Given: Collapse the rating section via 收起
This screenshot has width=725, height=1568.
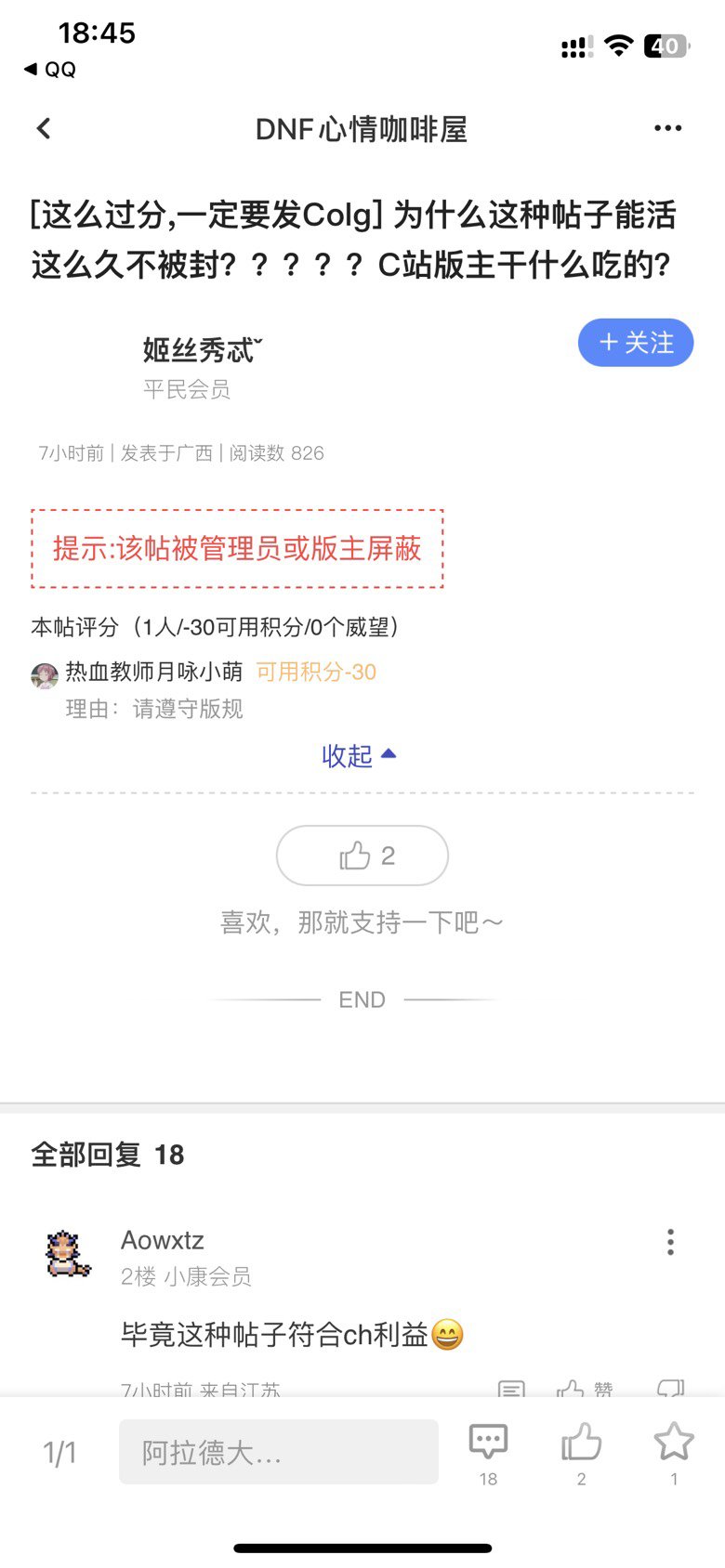Looking at the screenshot, I should [360, 756].
